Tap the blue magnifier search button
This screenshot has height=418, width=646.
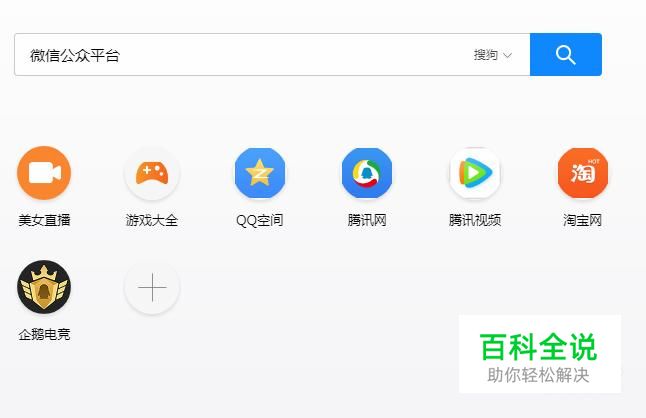pos(566,55)
